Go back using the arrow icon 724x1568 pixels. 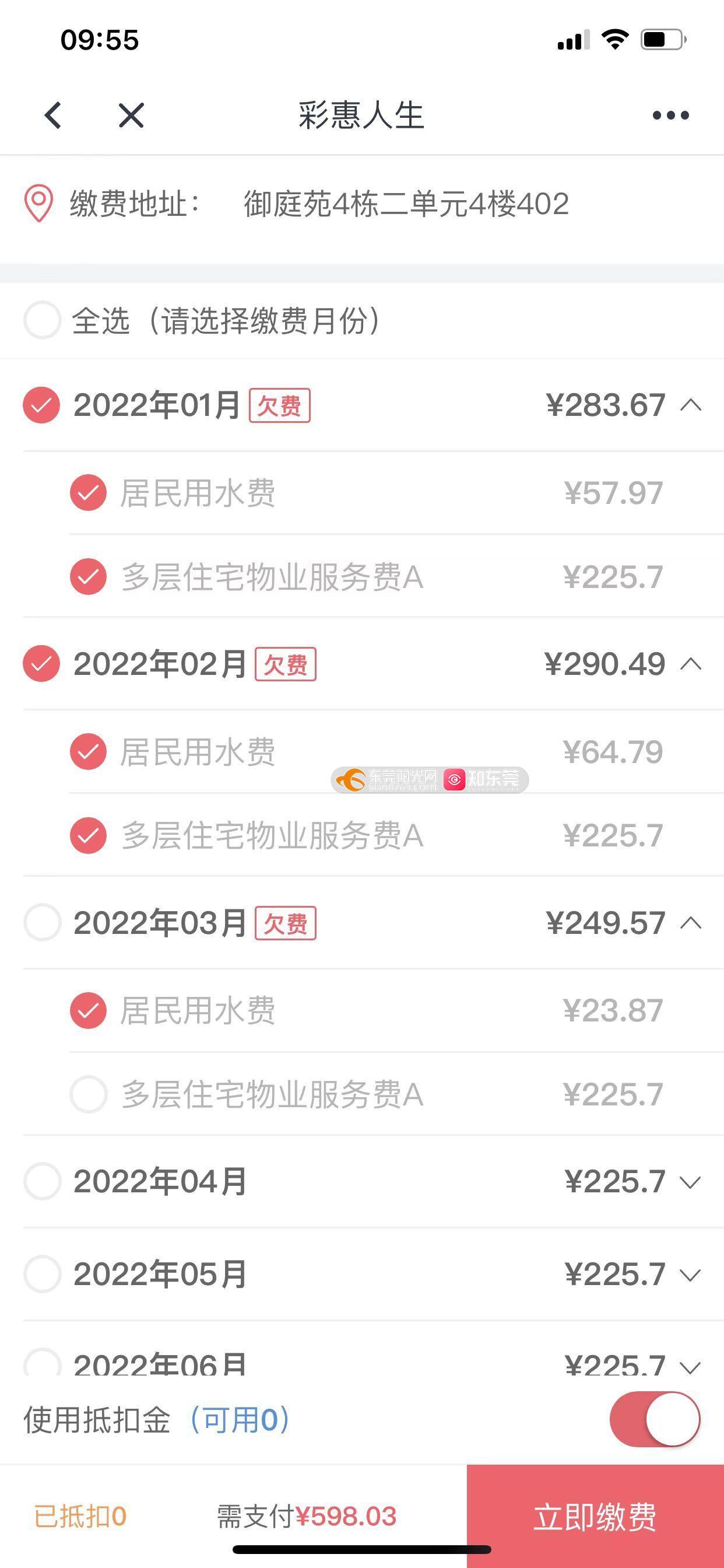coord(53,115)
